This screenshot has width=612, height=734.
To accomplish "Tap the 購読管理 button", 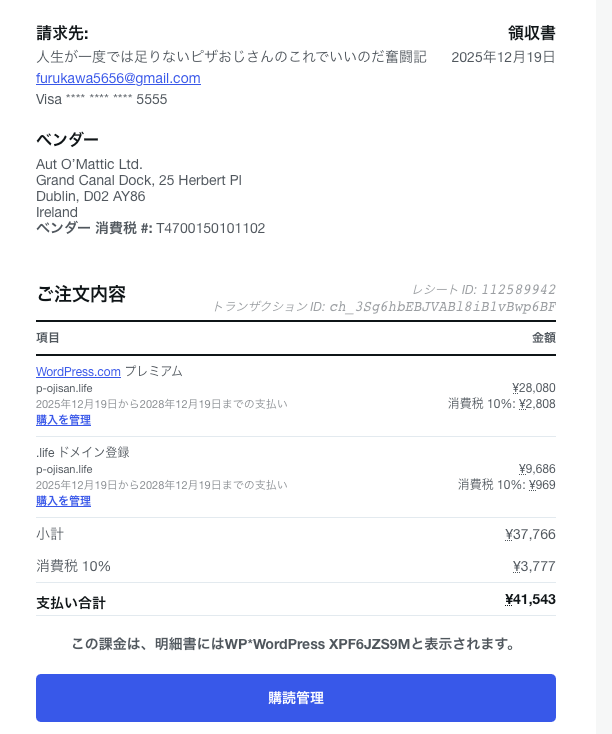I will (x=296, y=698).
